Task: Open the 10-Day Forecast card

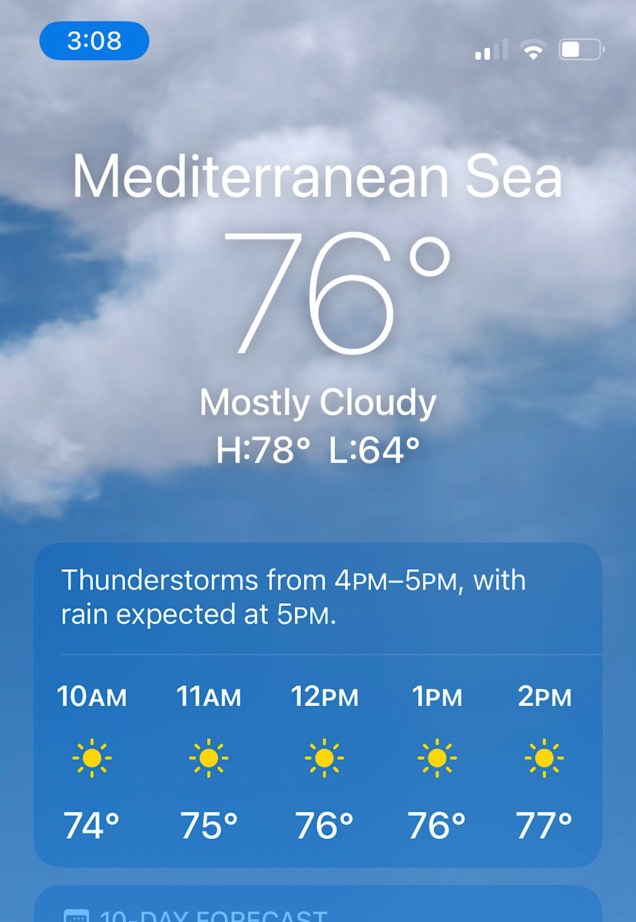Action: point(318,908)
